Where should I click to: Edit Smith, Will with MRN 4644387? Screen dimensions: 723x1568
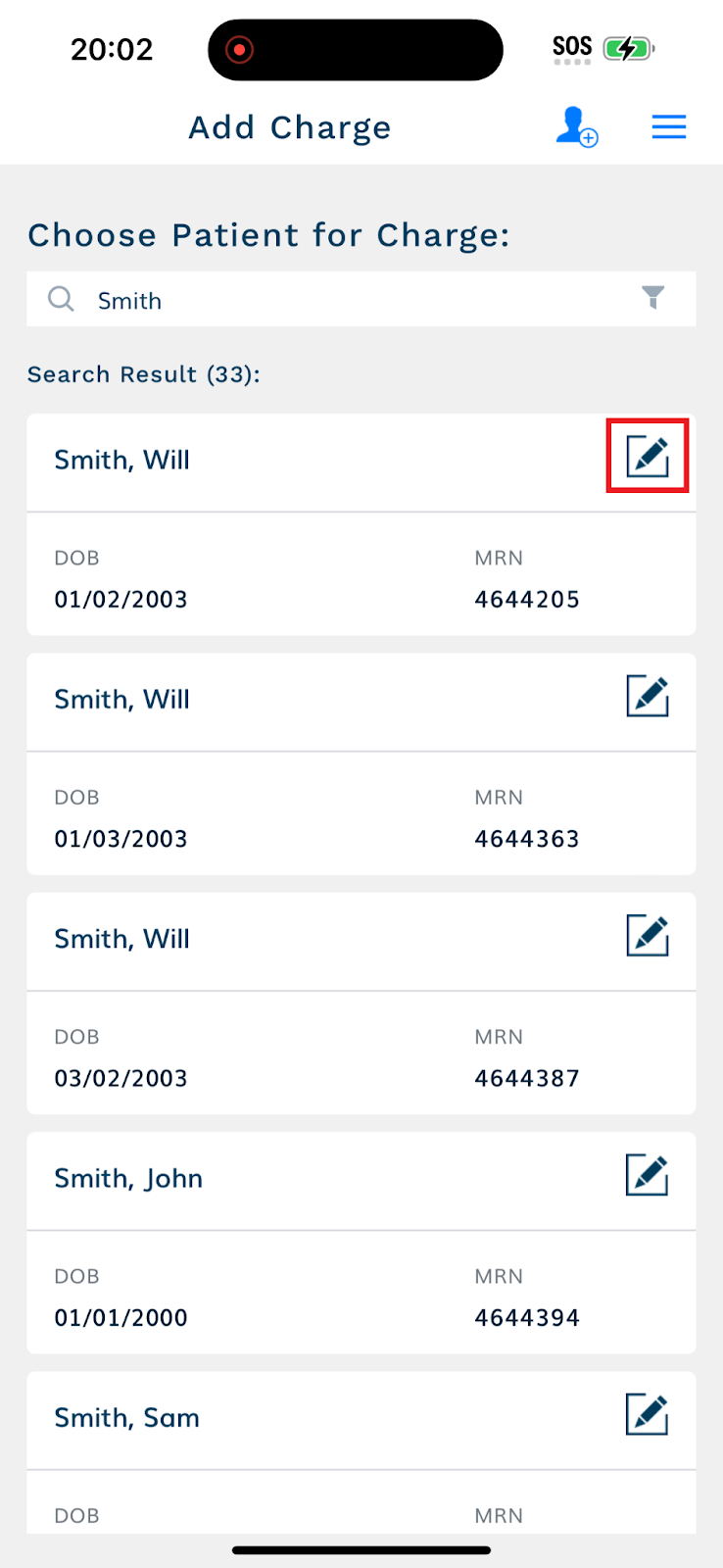click(x=648, y=936)
